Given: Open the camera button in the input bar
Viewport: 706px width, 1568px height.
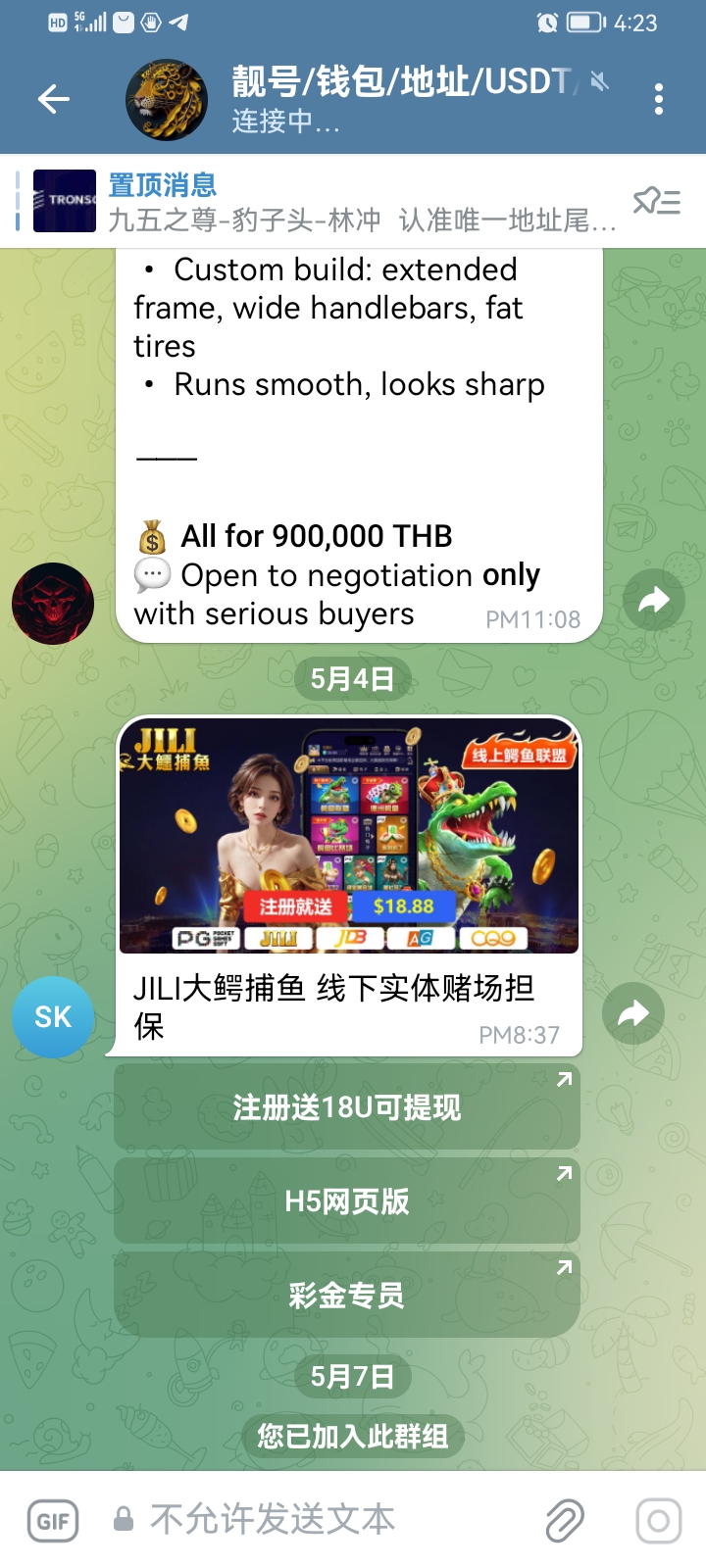Looking at the screenshot, I should tap(659, 1521).
